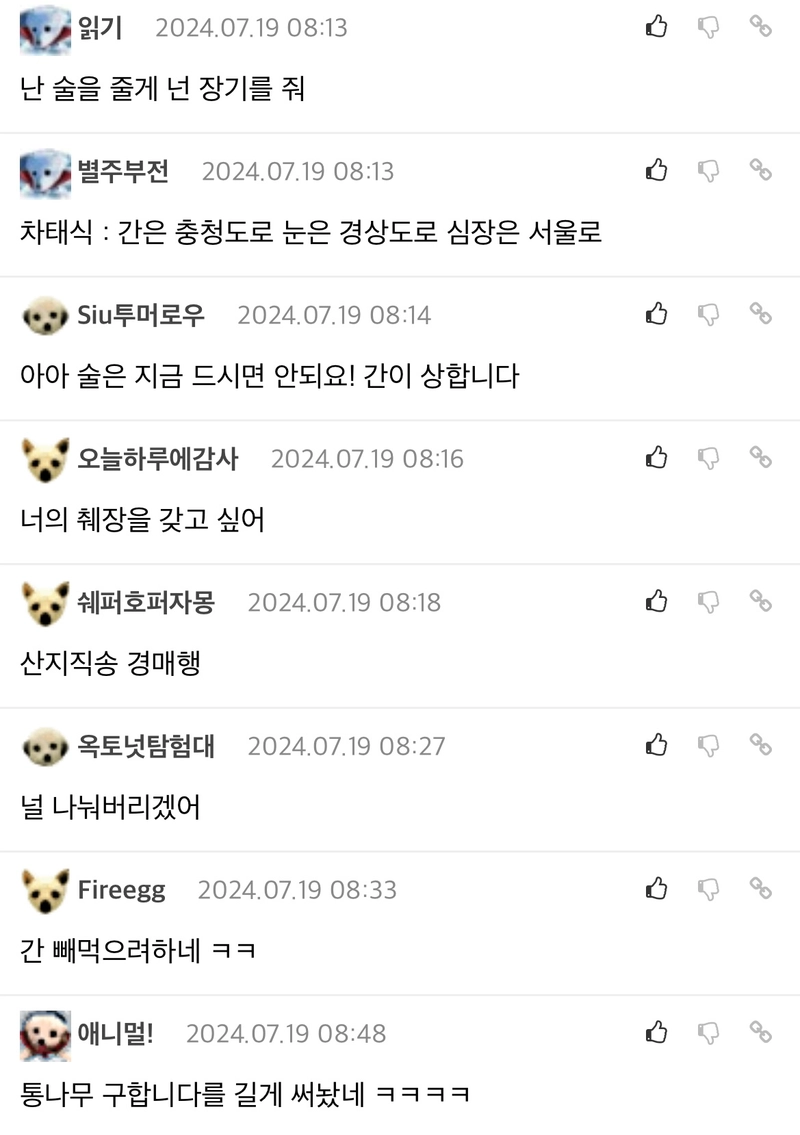Dislike the comment by Fireegg
Viewport: 800px width, 1135px height.
(x=709, y=888)
